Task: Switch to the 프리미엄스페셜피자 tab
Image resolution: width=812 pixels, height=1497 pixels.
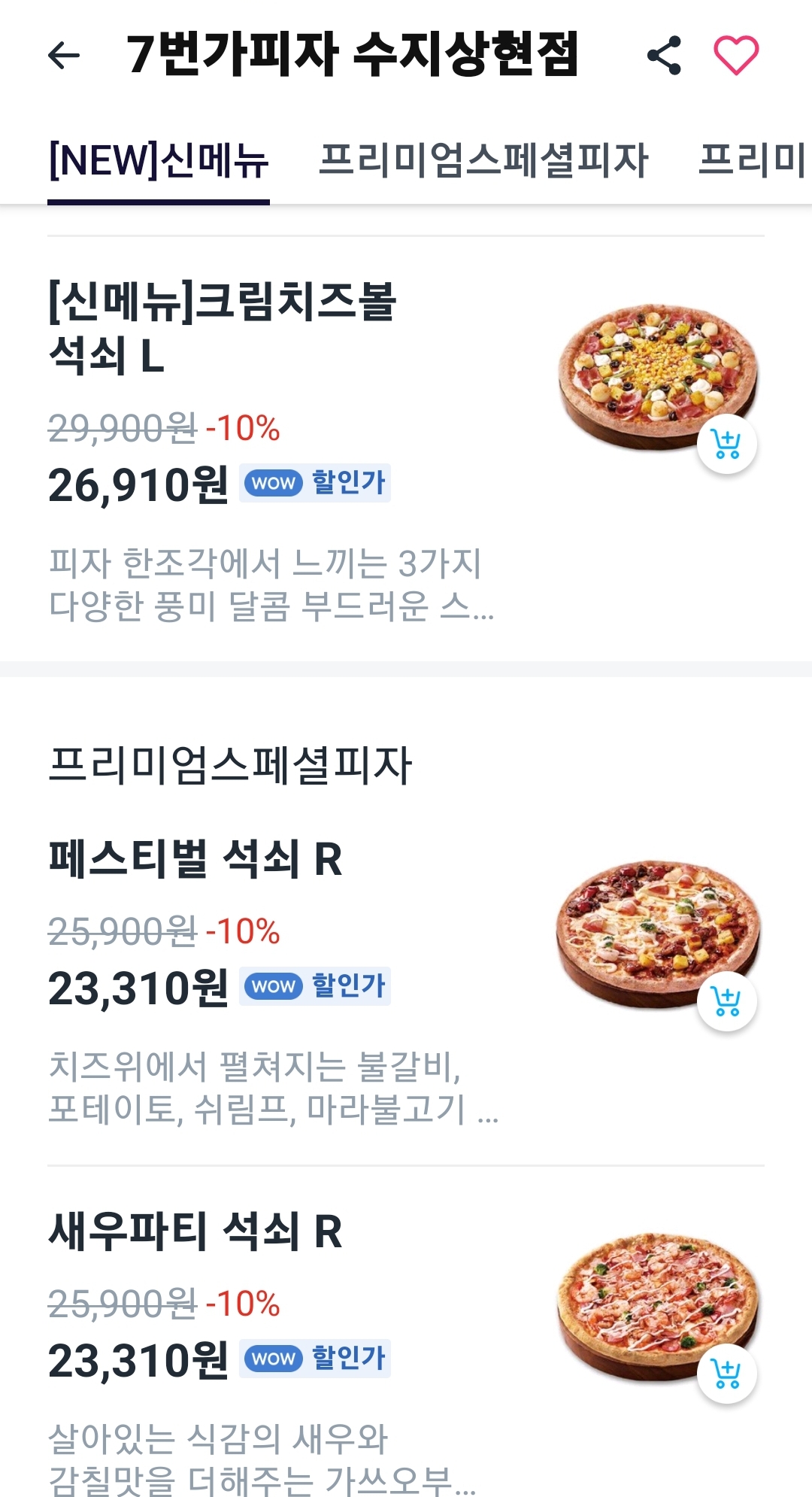Action: click(483, 161)
